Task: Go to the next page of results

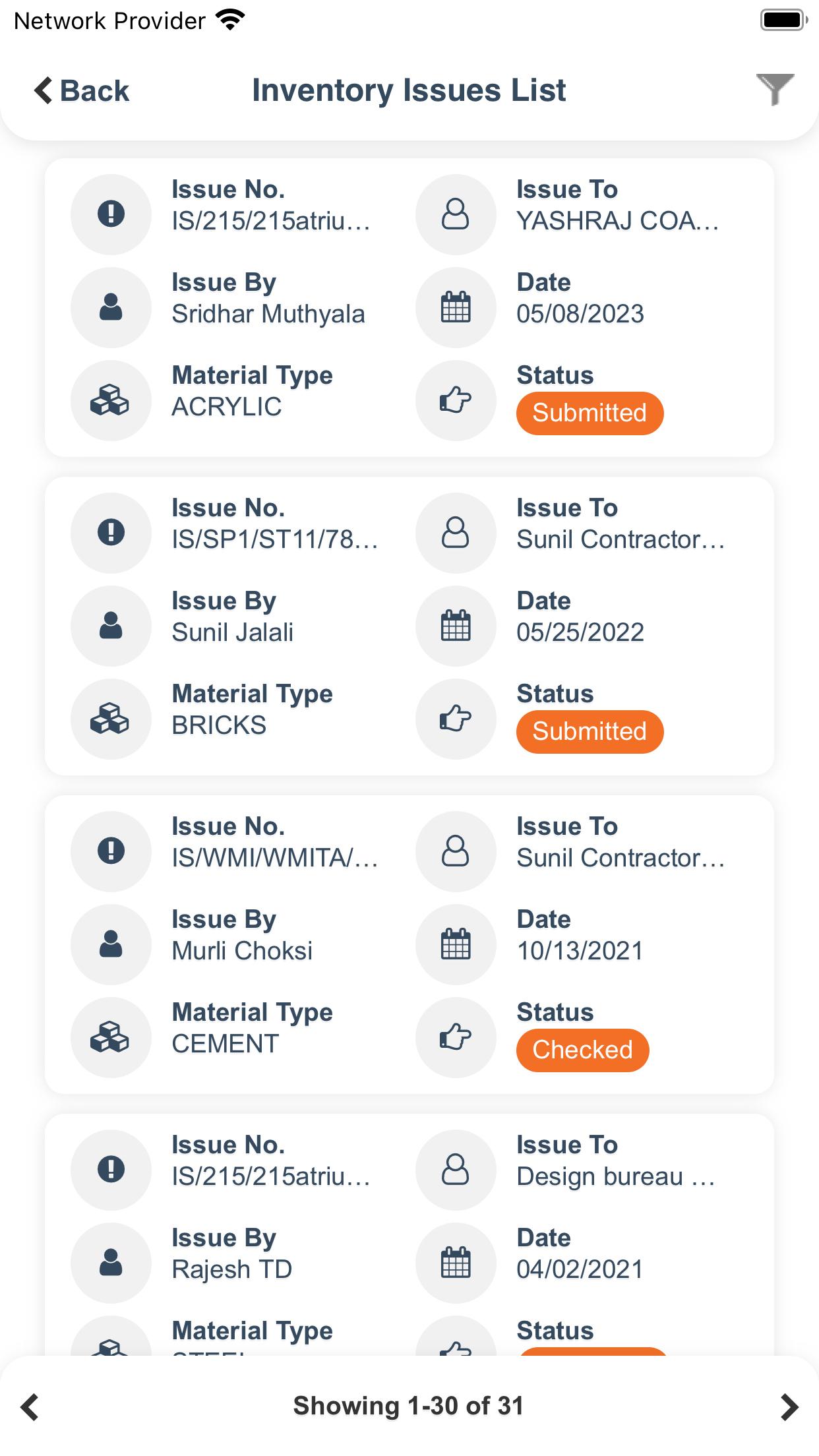Action: (x=789, y=1407)
